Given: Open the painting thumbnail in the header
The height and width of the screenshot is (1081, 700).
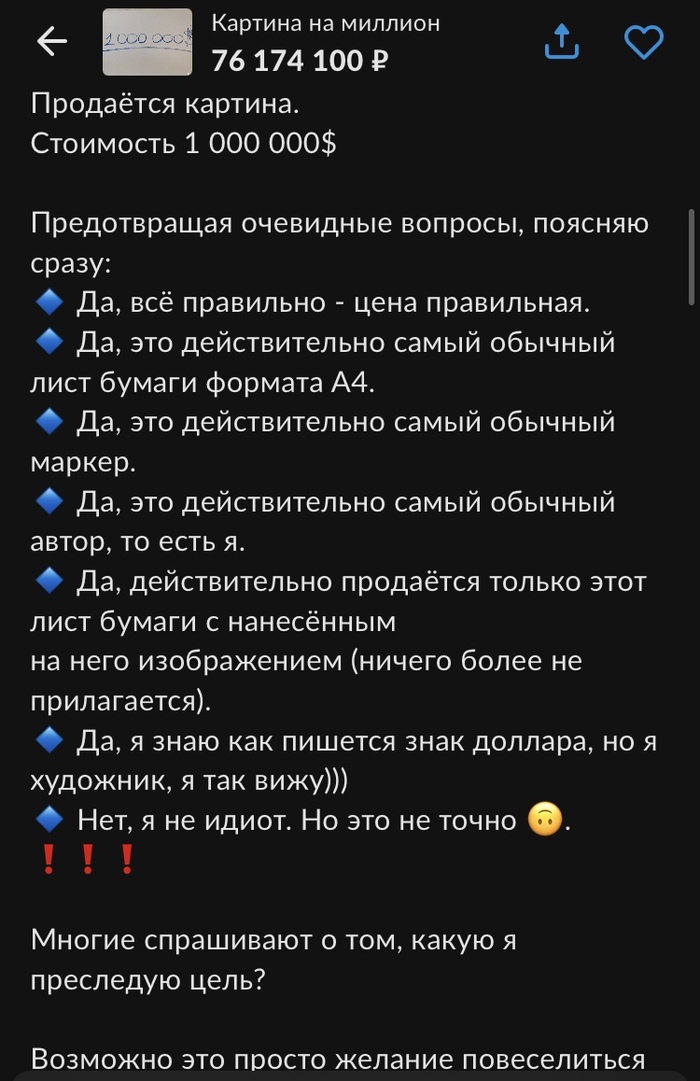Looking at the screenshot, I should point(147,42).
